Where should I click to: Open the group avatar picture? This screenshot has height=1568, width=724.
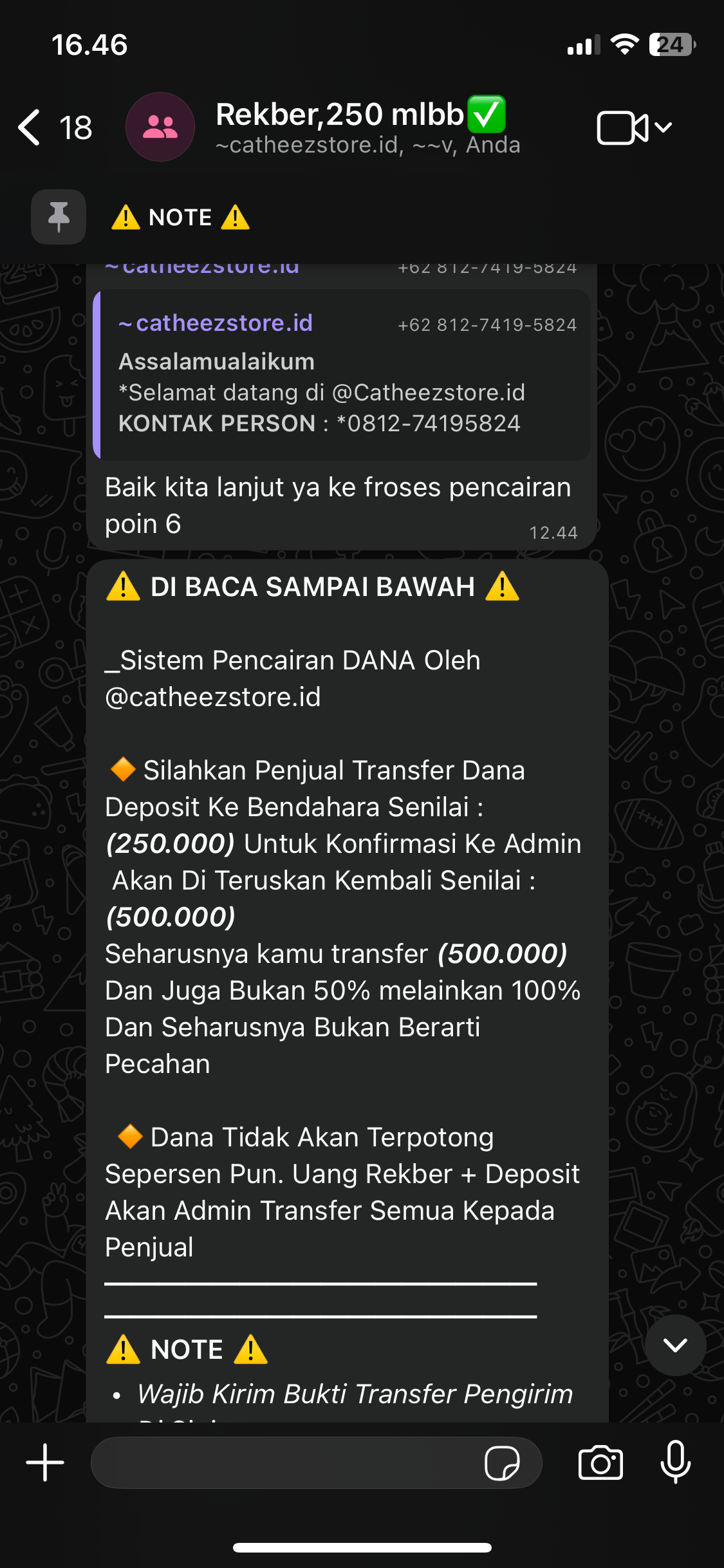(x=160, y=127)
